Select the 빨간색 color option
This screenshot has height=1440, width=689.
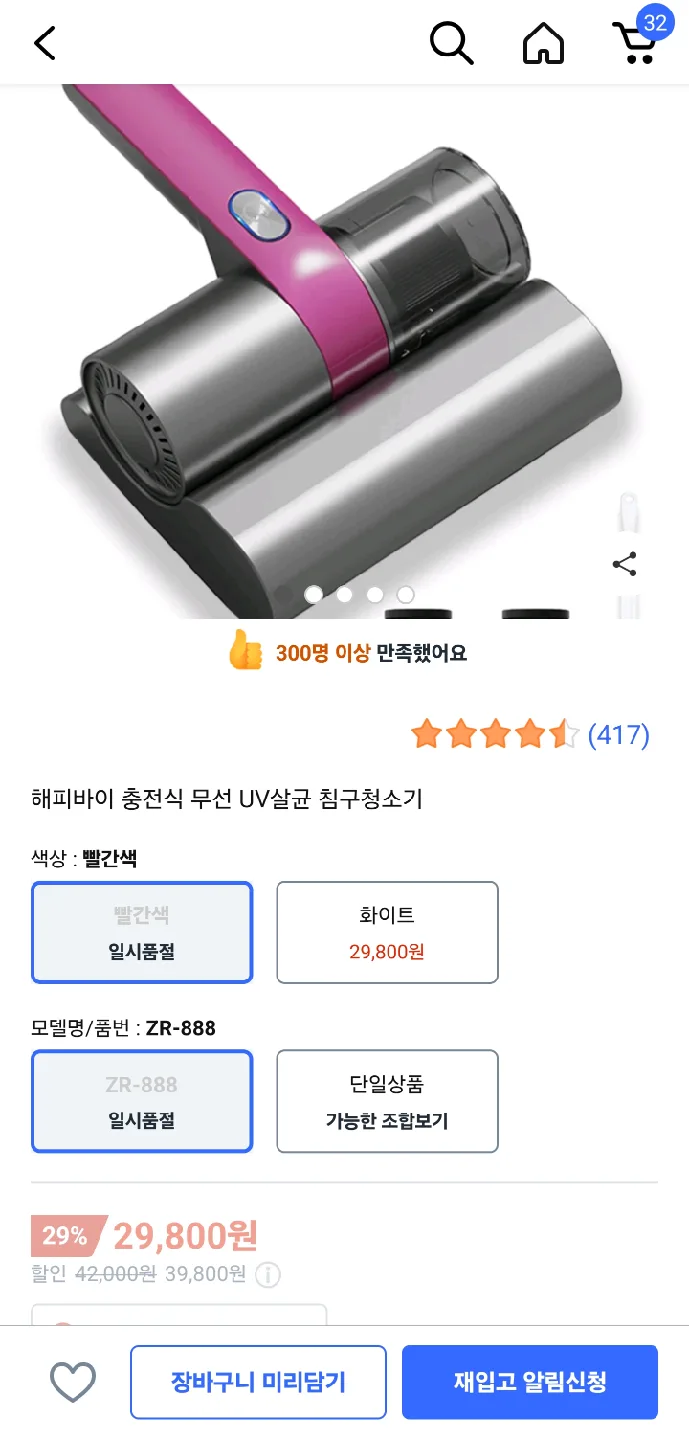pos(142,932)
